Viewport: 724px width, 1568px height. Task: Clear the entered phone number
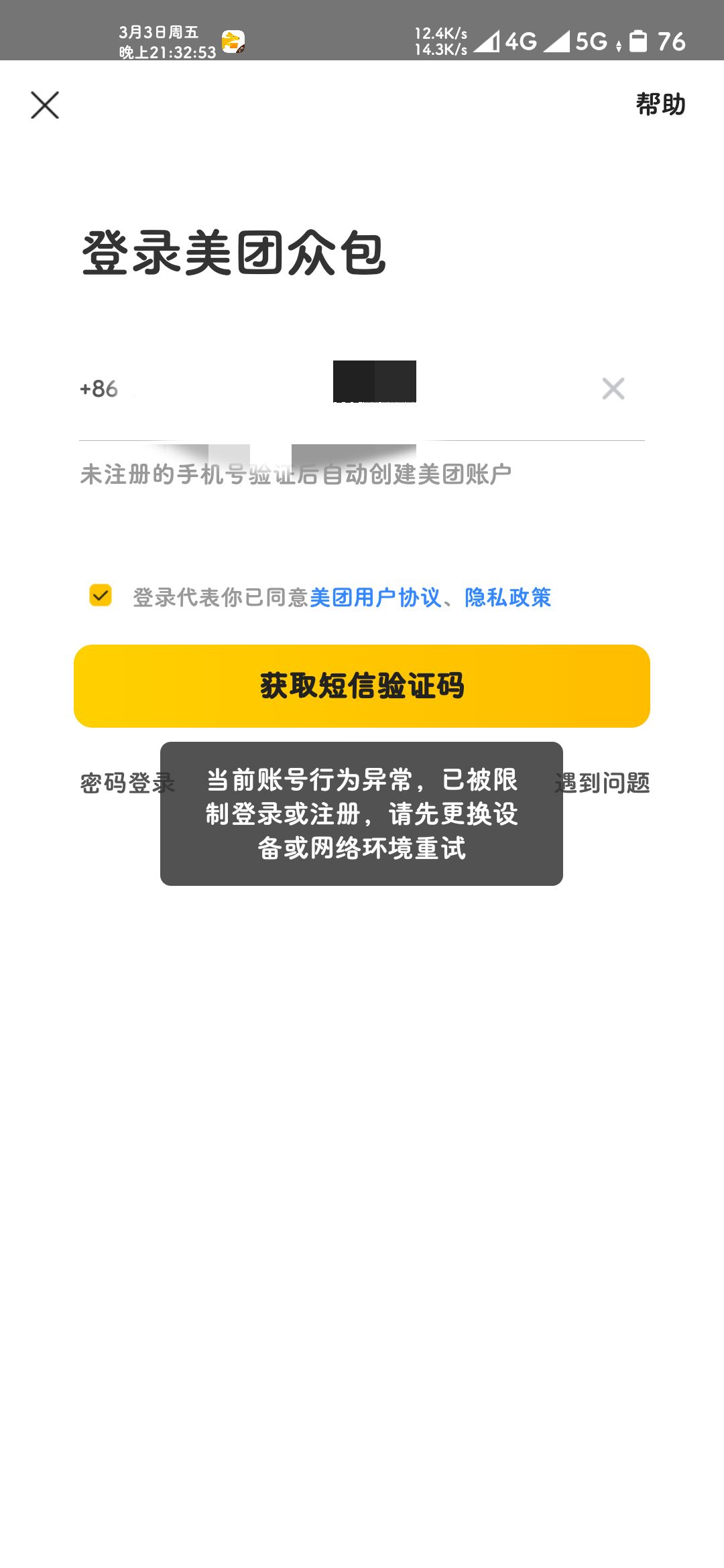(613, 389)
